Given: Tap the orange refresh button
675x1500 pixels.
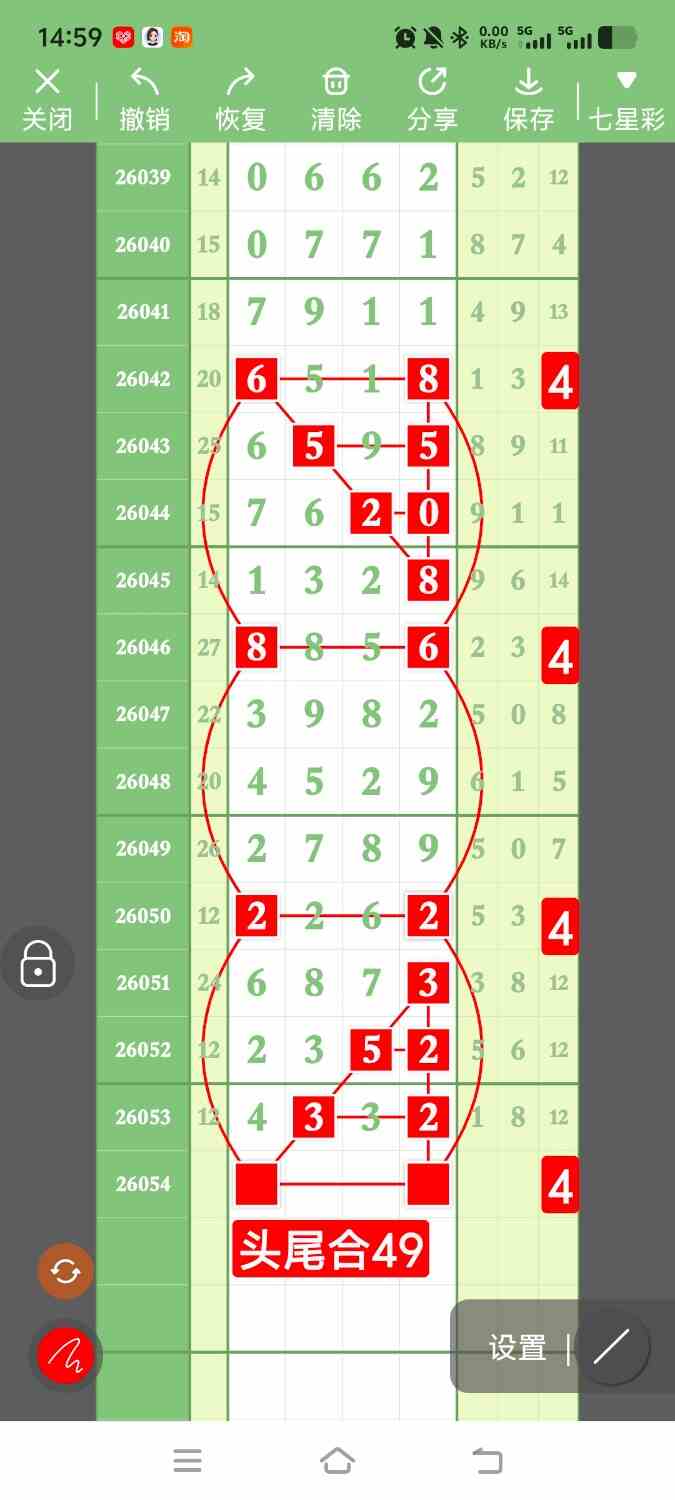Looking at the screenshot, I should [x=65, y=1272].
